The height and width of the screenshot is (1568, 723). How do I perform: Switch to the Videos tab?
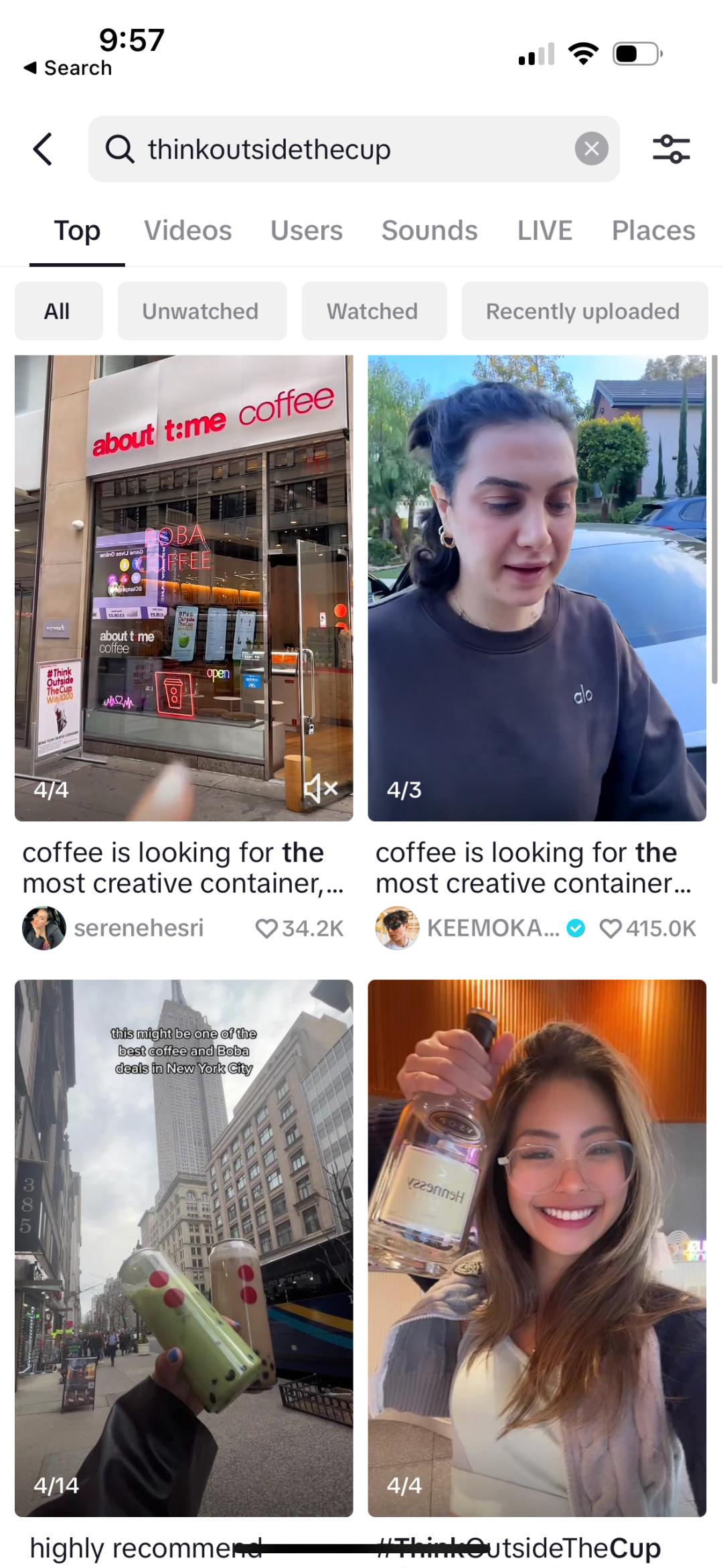click(x=187, y=230)
